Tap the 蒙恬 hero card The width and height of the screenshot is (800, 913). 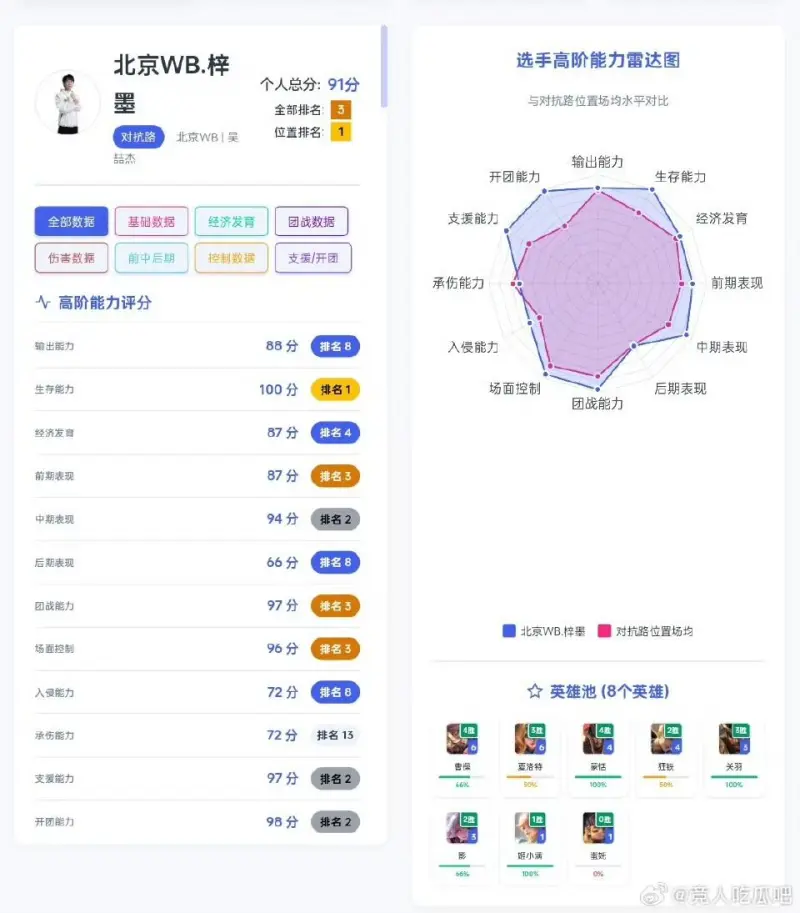(x=598, y=756)
